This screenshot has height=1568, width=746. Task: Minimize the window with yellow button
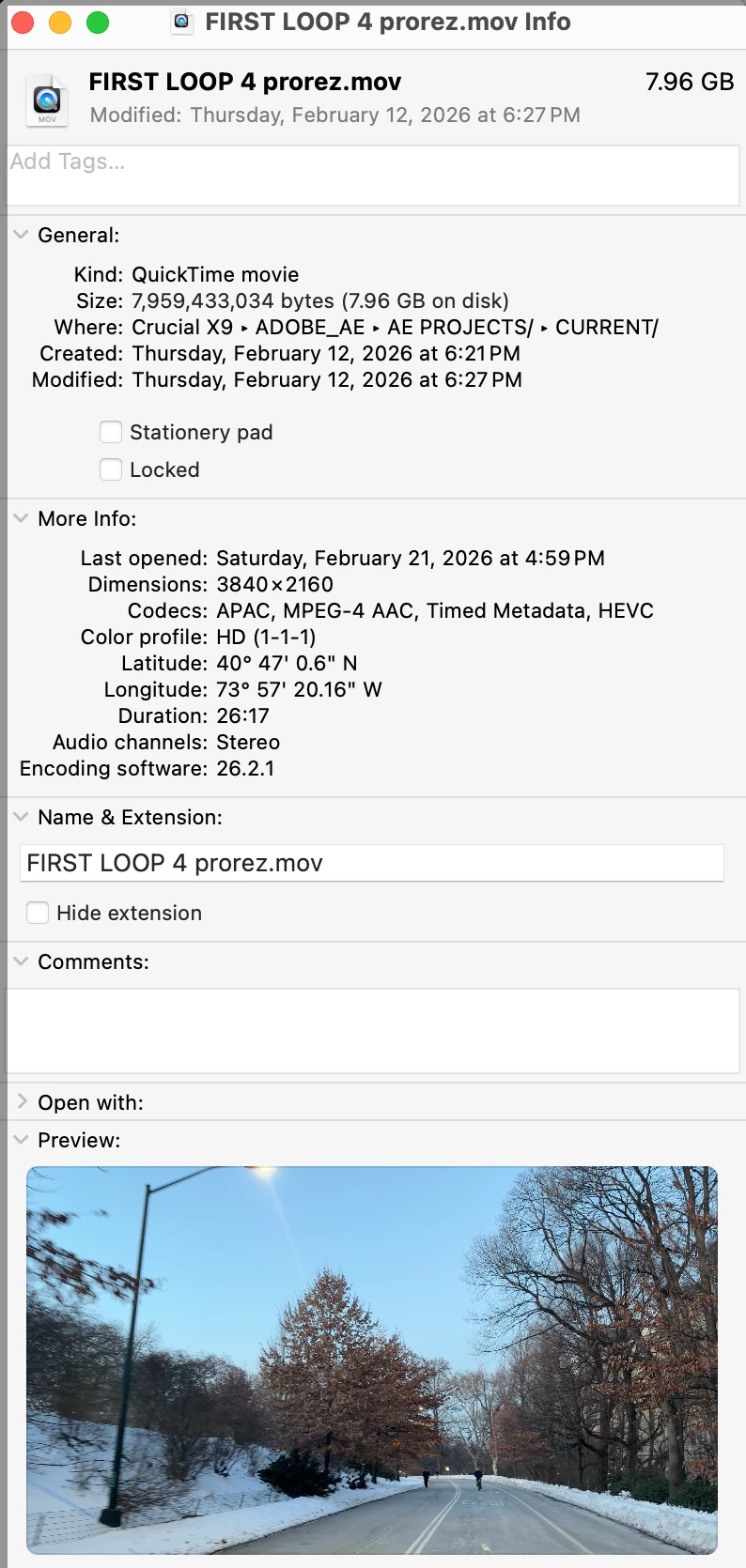pyautogui.click(x=60, y=23)
